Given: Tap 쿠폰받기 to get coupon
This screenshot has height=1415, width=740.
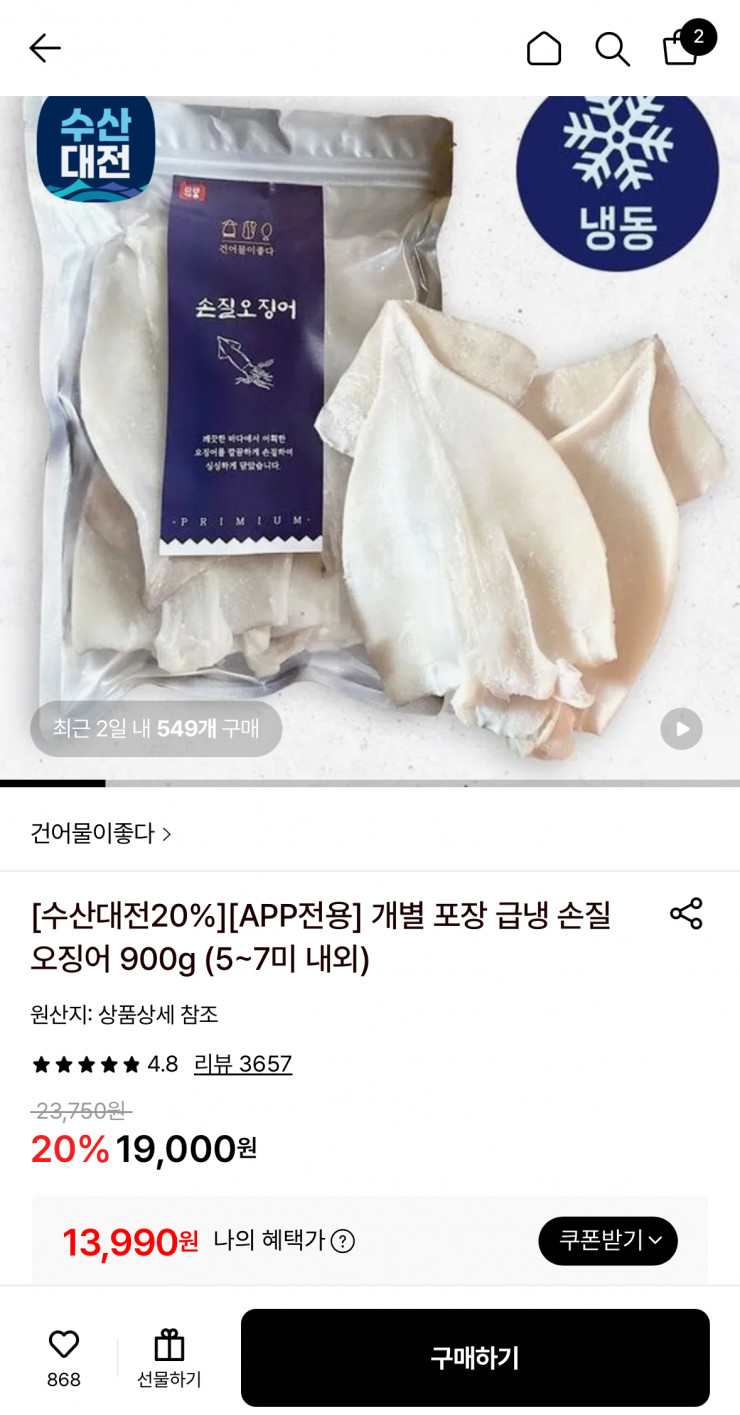Looking at the screenshot, I should [608, 1241].
